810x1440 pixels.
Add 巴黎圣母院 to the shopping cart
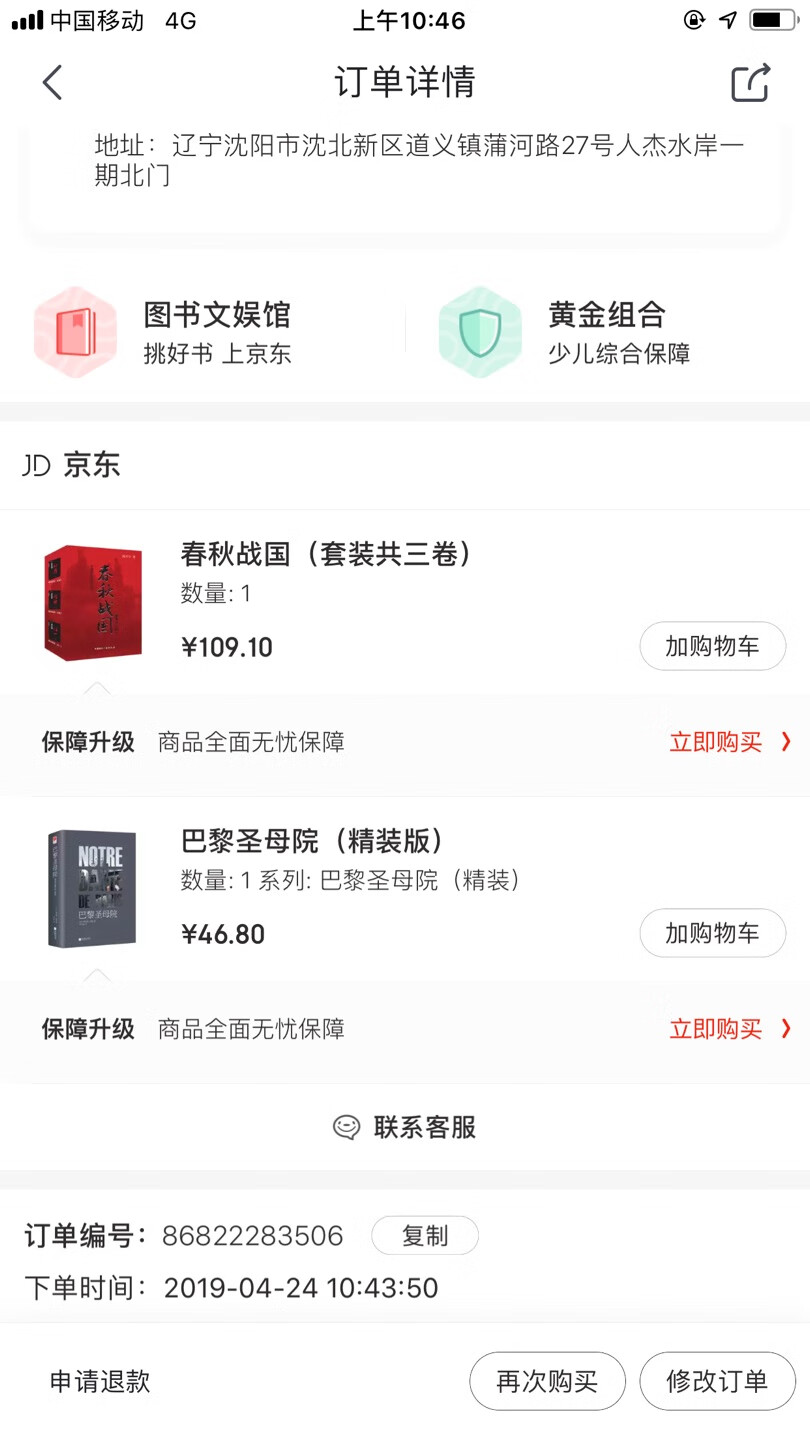712,933
